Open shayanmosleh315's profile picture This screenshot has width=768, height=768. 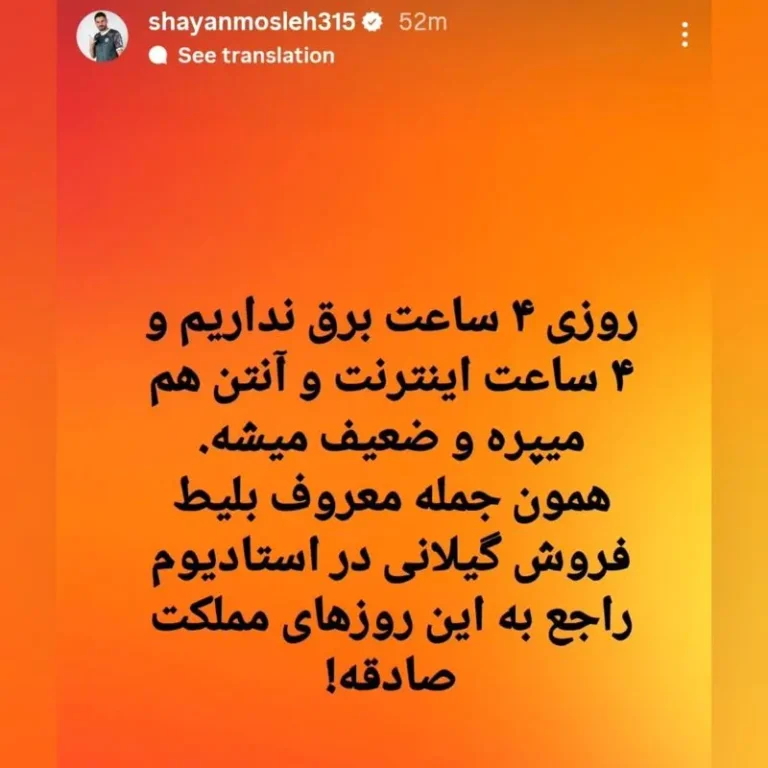click(x=103, y=37)
